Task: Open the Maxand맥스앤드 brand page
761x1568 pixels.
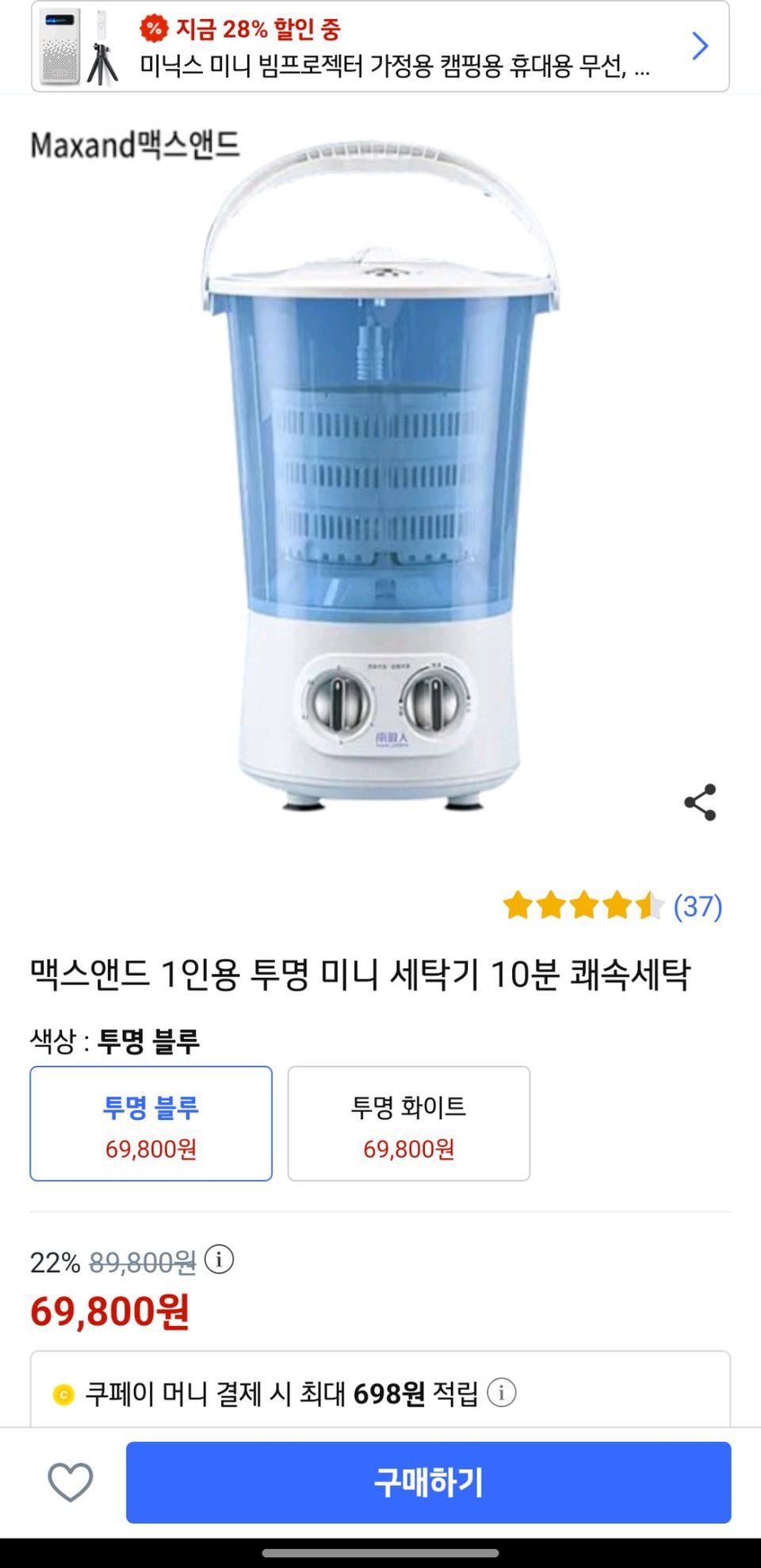Action: coord(136,144)
